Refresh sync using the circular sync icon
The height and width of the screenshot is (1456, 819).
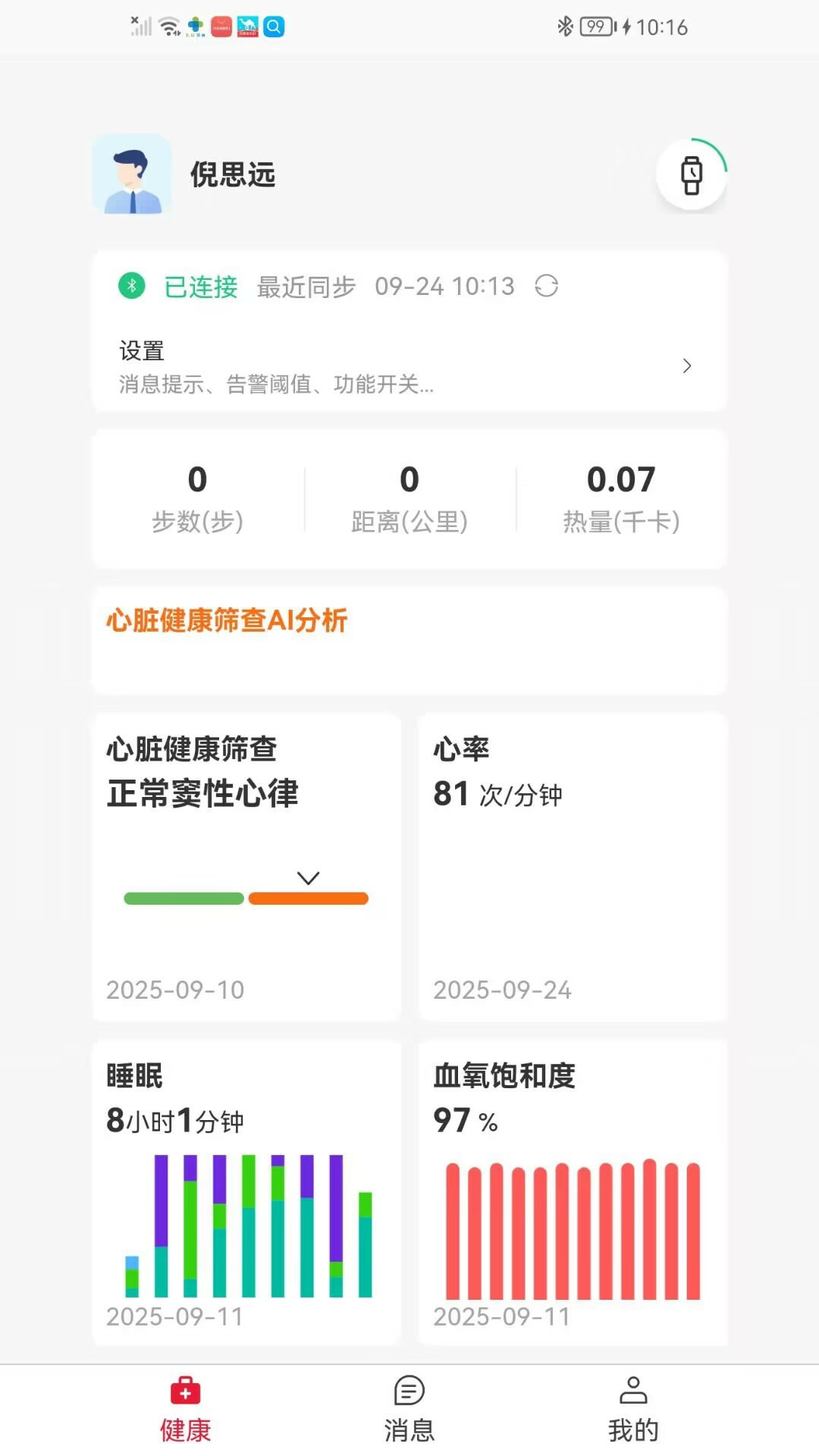pos(548,287)
